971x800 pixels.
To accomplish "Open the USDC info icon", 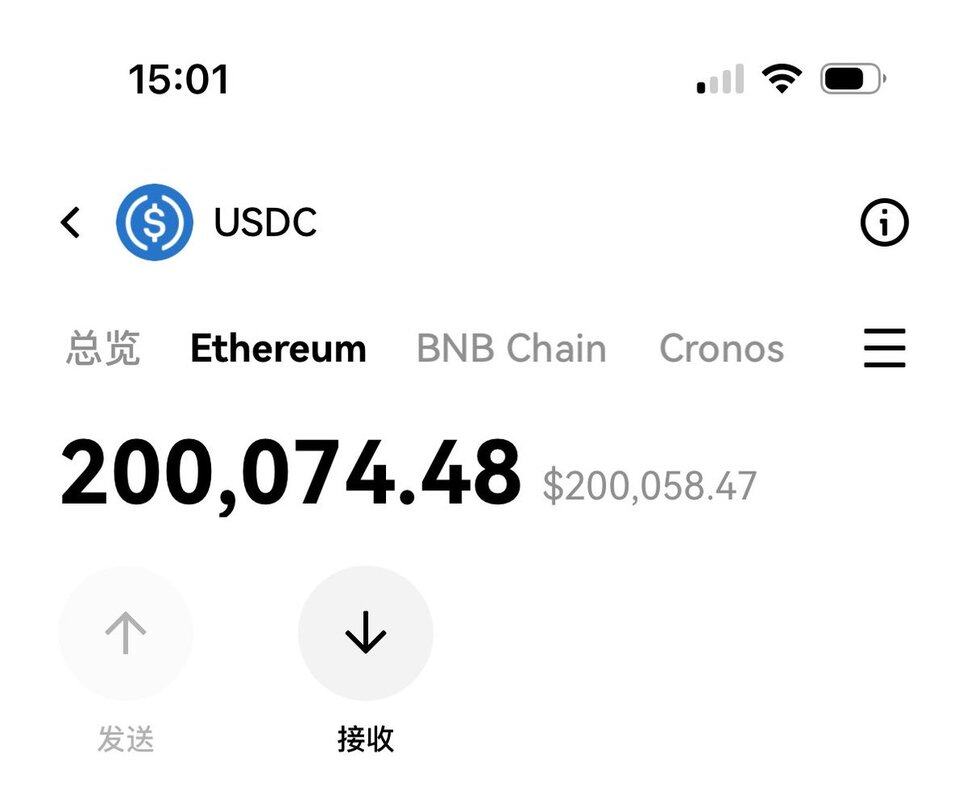I will [884, 222].
